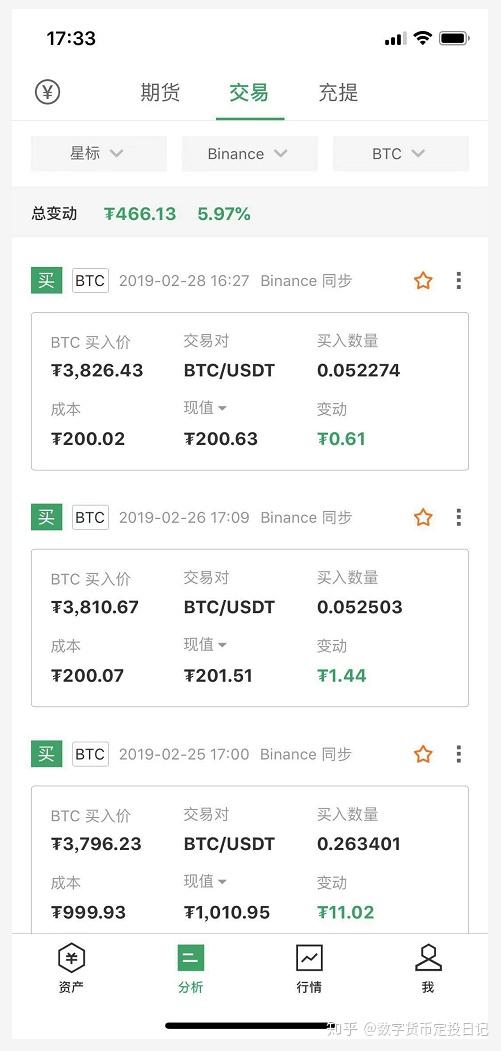Screen dimensions: 501x1051
Task: Open overflow menu for 2019-02-26 trade
Action: coord(459,517)
